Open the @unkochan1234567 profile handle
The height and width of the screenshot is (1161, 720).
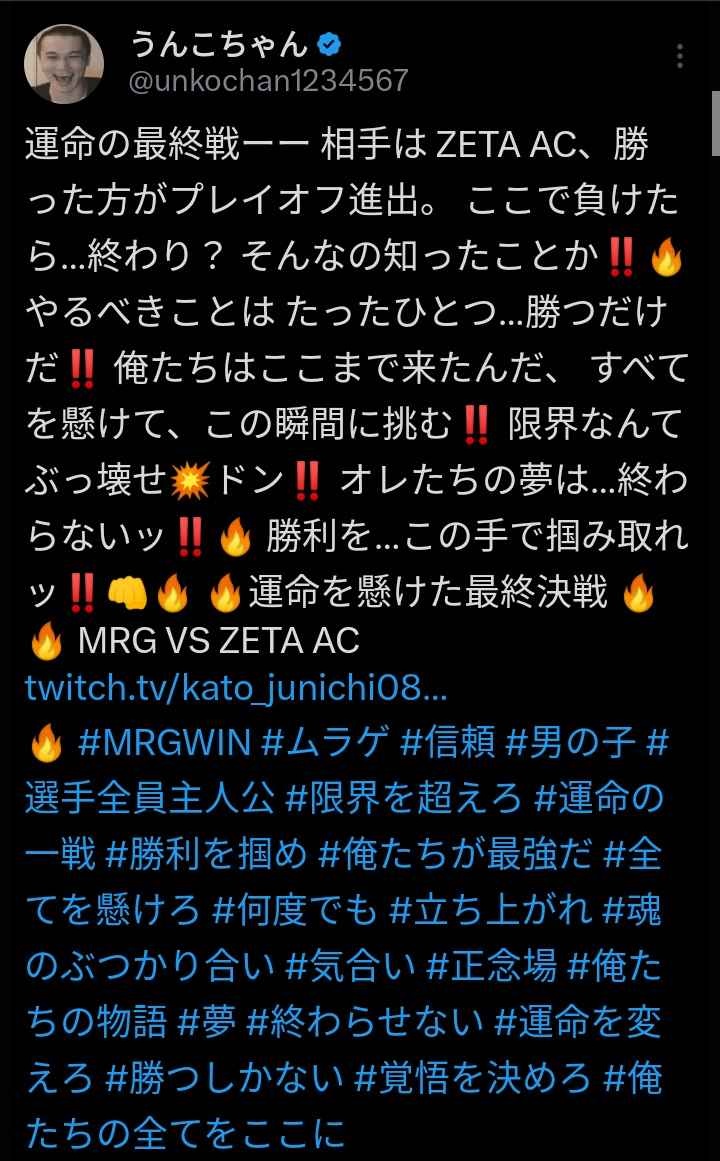(269, 80)
